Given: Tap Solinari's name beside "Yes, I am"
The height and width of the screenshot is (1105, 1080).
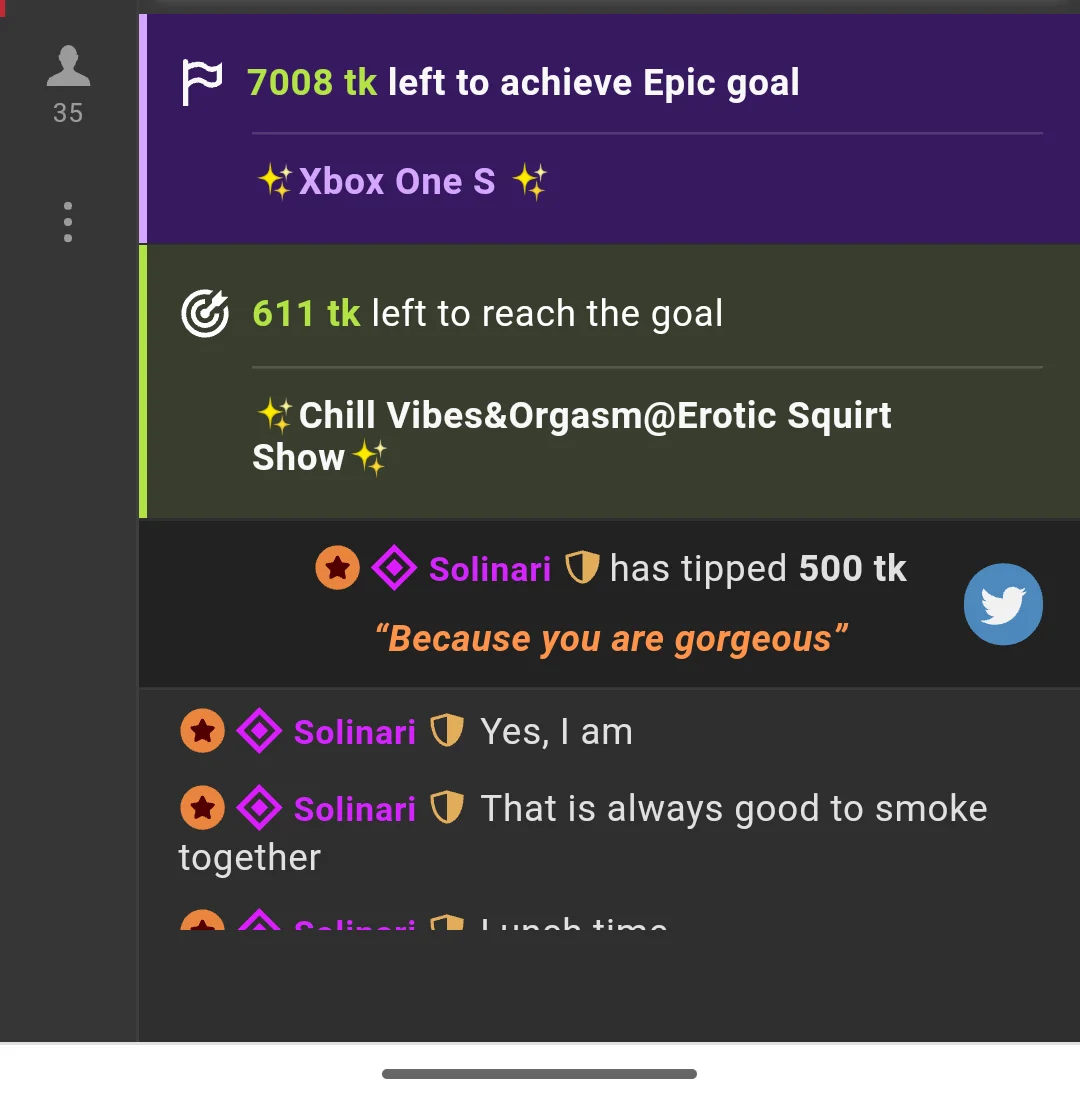Looking at the screenshot, I should tap(354, 732).
